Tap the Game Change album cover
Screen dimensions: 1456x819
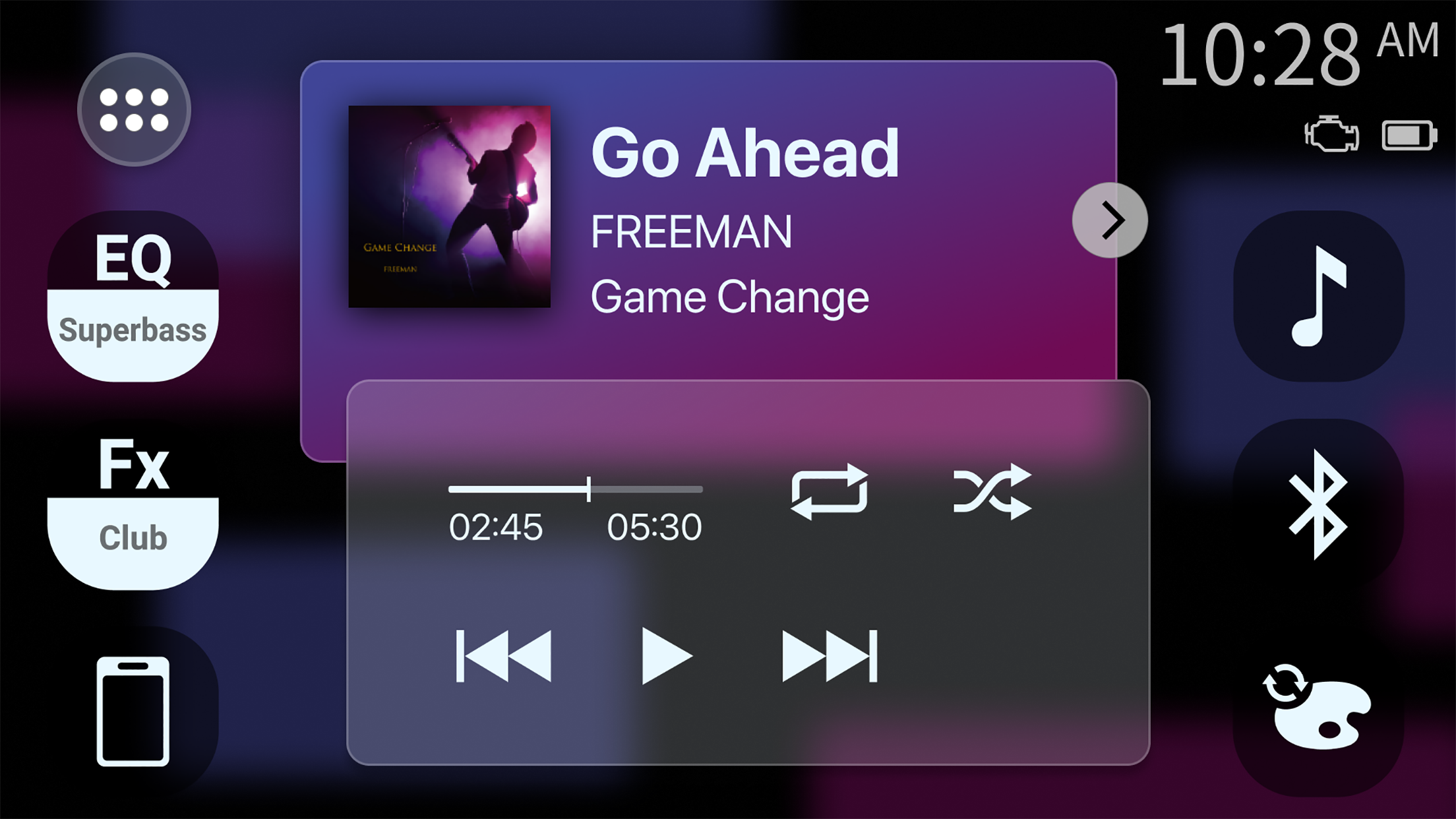point(449,206)
